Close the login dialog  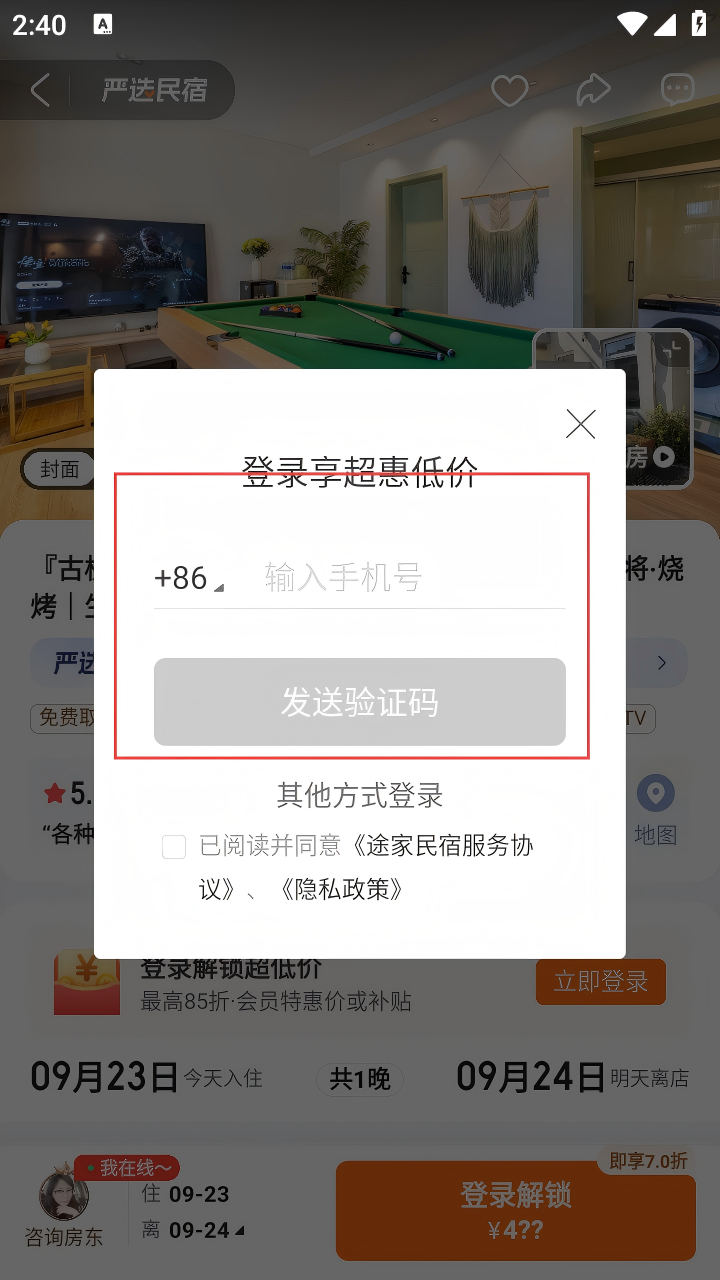(580, 424)
